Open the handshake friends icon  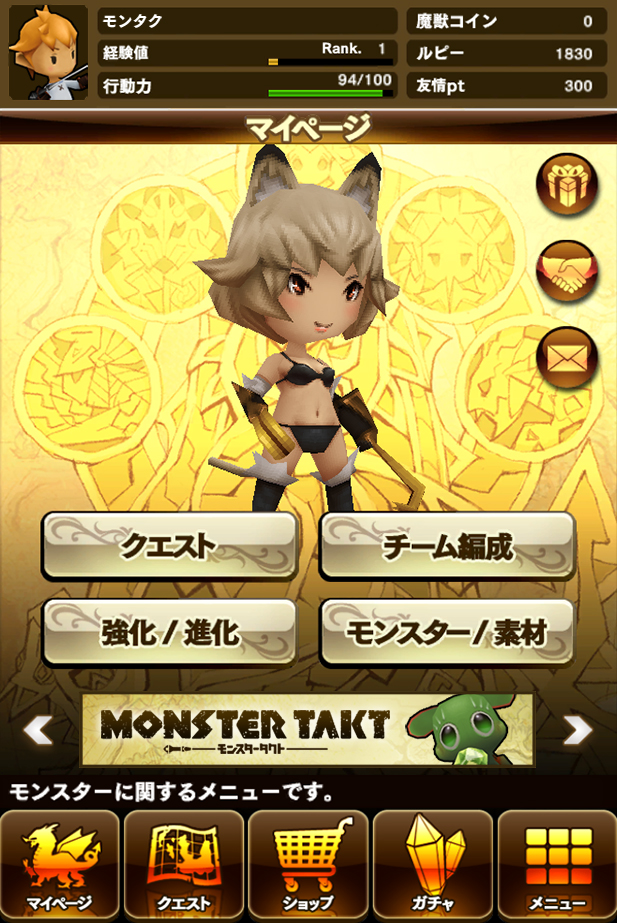click(567, 273)
